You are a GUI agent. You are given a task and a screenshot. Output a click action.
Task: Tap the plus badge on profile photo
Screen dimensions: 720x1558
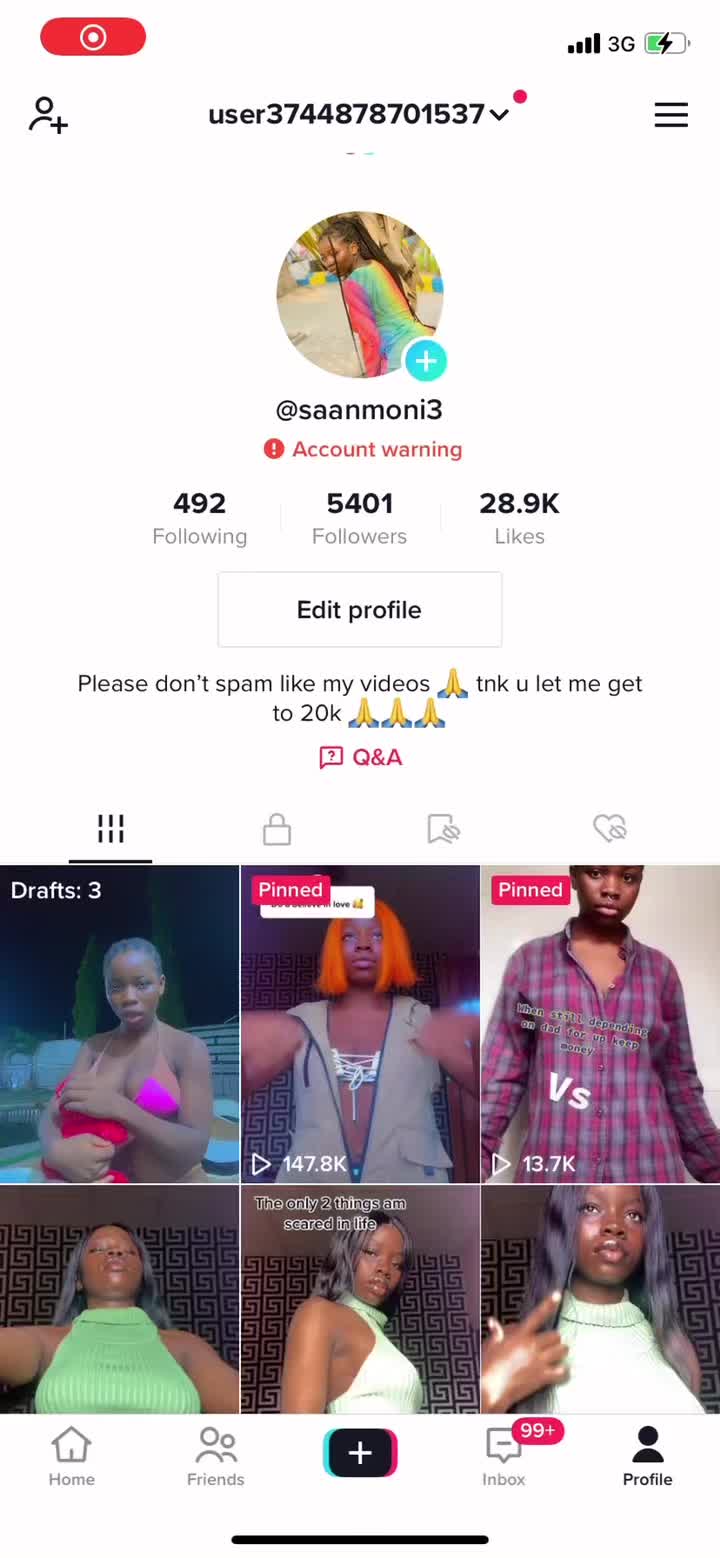pyautogui.click(x=425, y=361)
